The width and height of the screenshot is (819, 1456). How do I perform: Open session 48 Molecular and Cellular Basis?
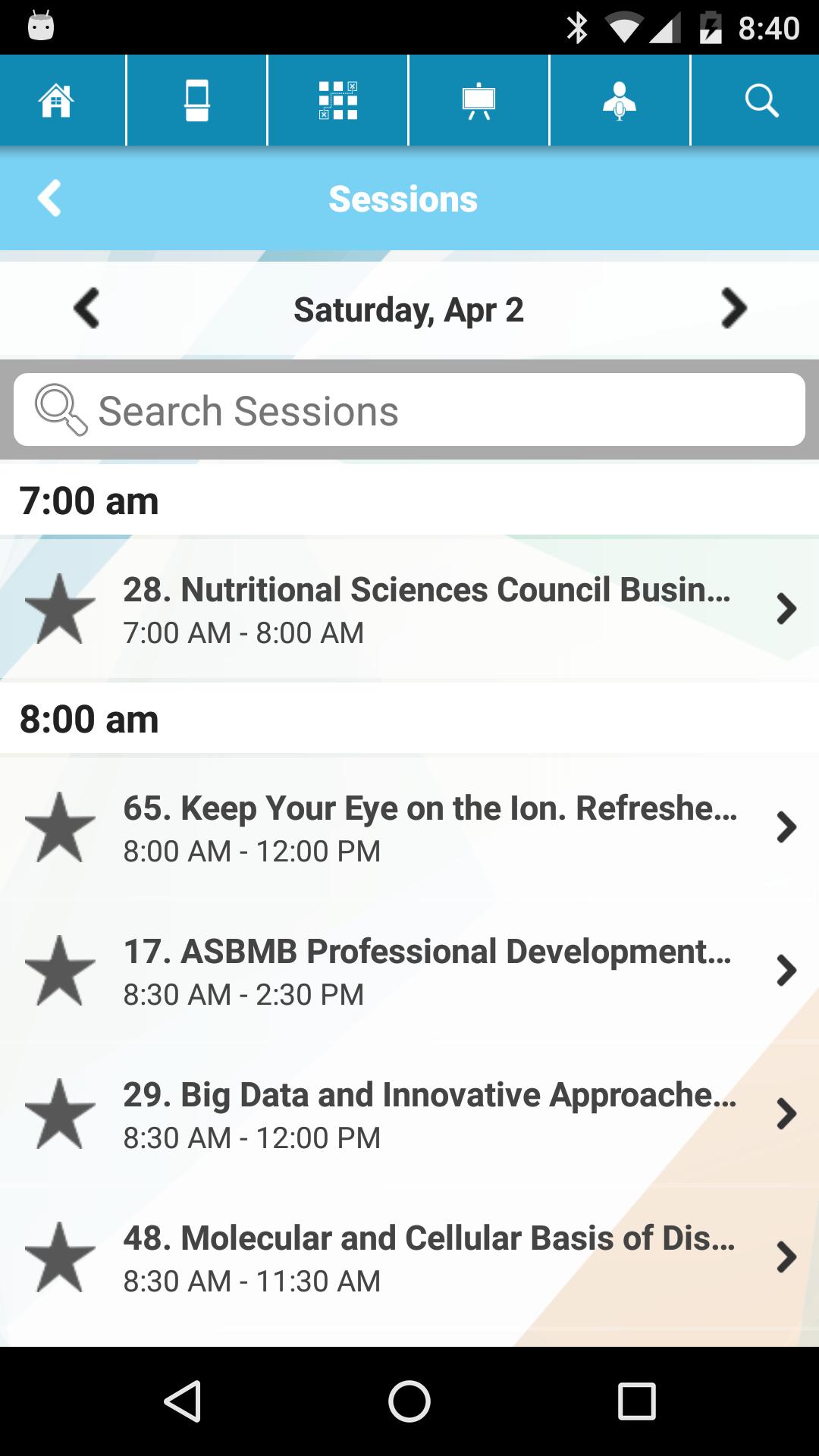(x=409, y=1257)
